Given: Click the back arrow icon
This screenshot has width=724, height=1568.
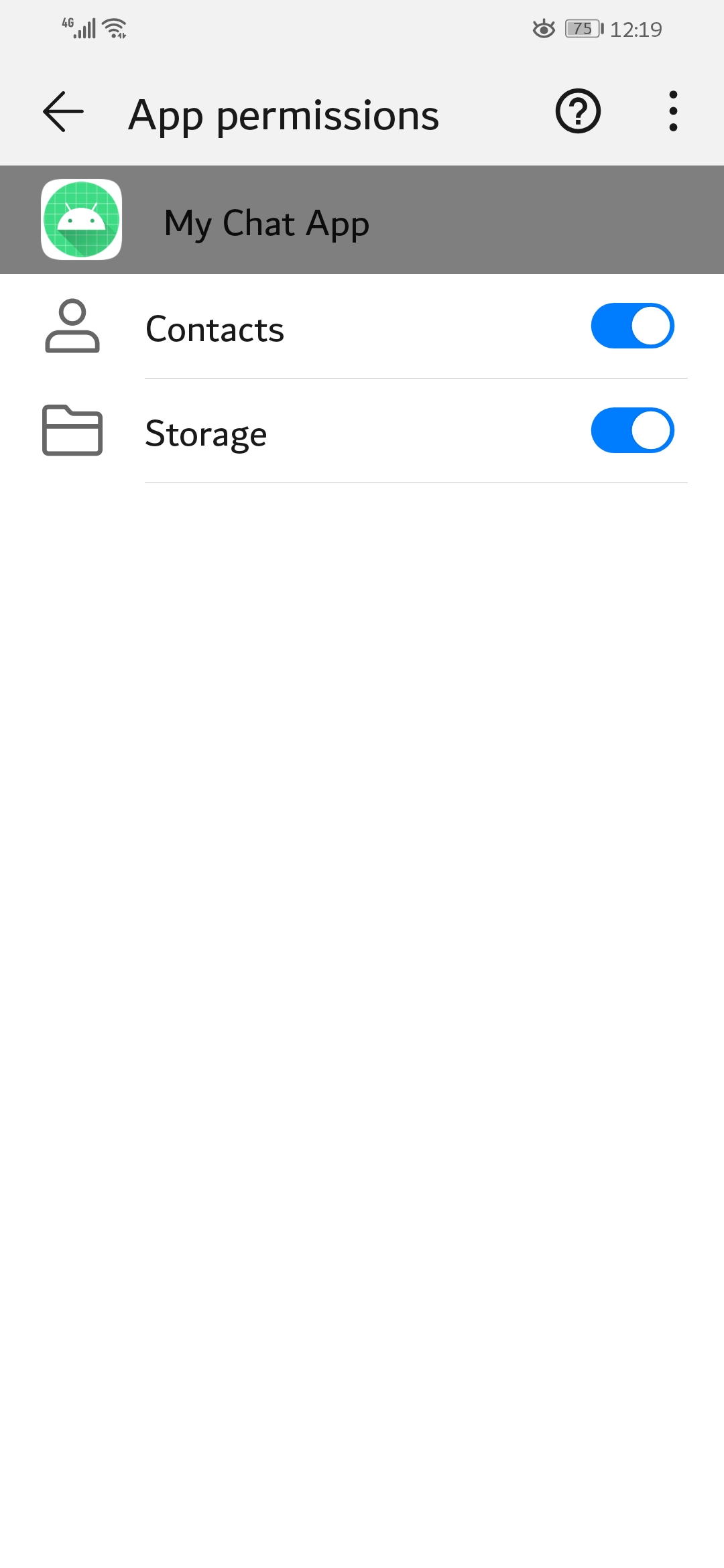Looking at the screenshot, I should [x=62, y=113].
